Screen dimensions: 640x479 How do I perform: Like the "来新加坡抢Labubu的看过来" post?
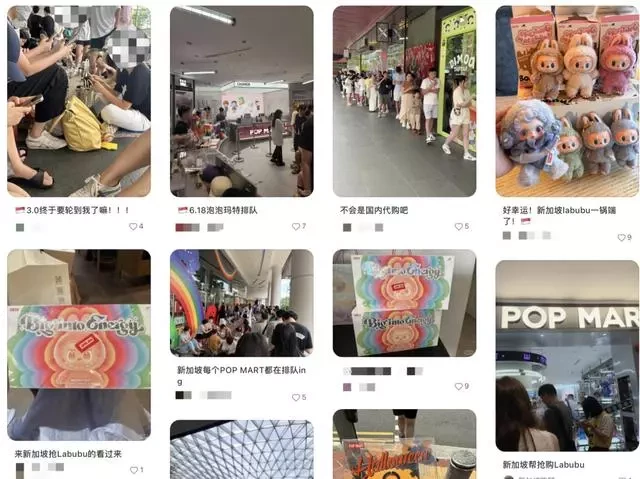click(x=133, y=469)
